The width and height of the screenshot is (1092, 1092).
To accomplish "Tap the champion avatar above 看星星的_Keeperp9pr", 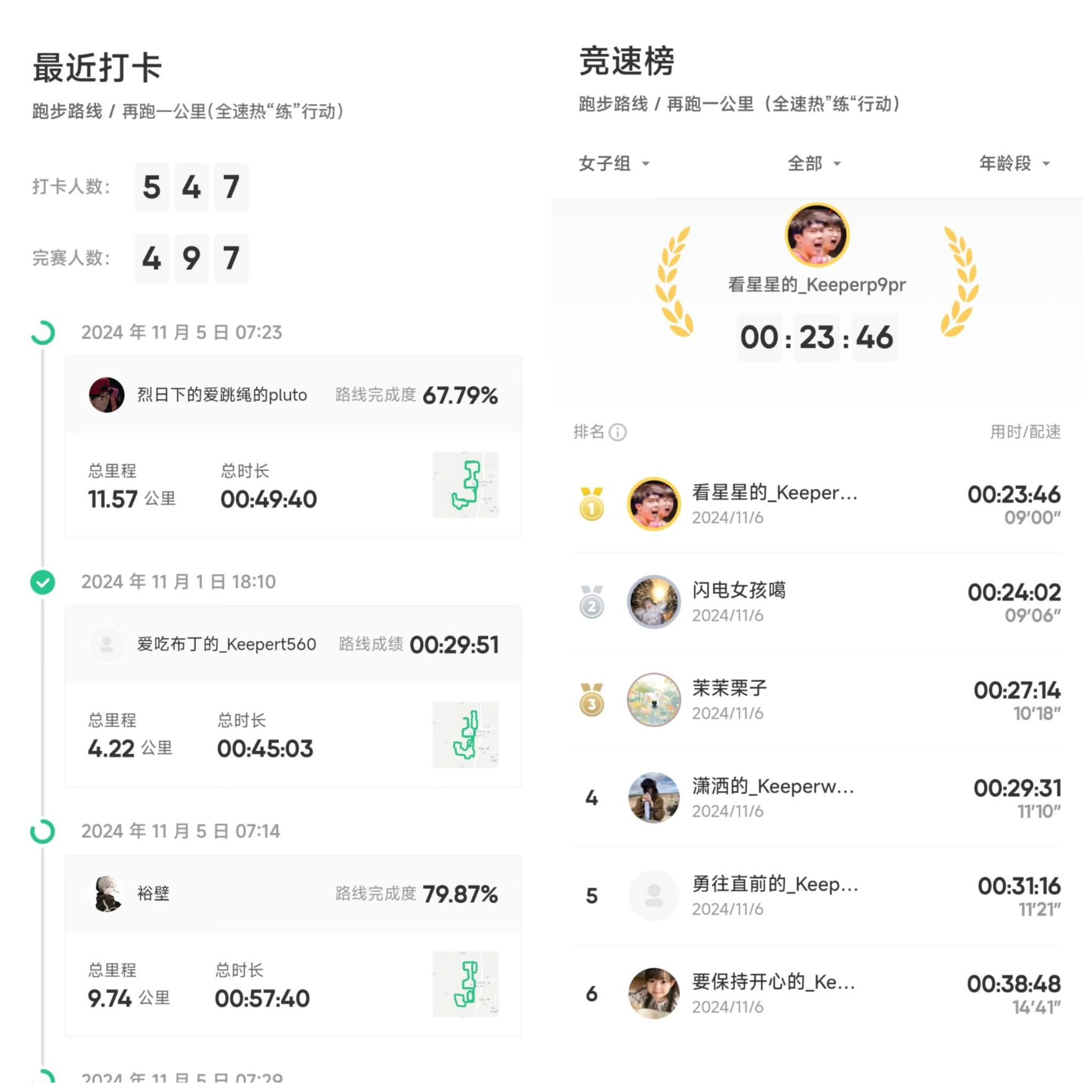I will click(x=817, y=235).
